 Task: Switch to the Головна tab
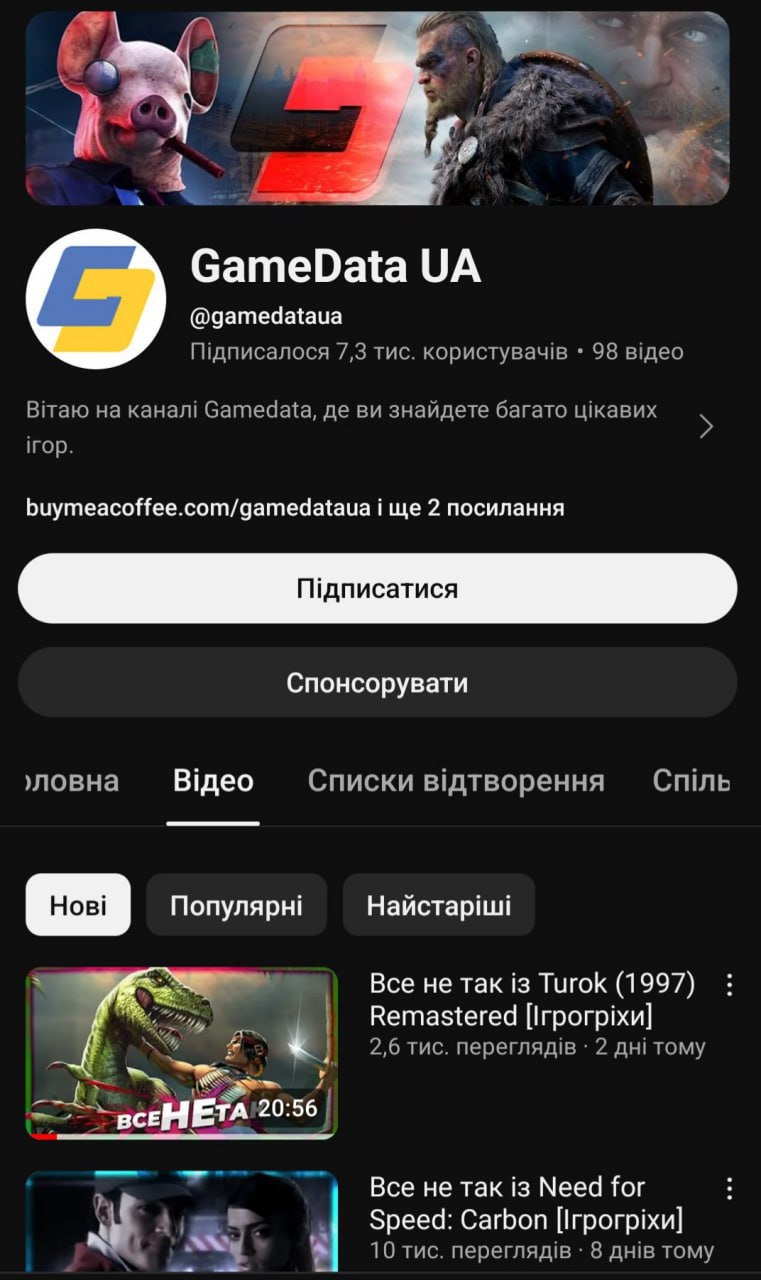71,781
